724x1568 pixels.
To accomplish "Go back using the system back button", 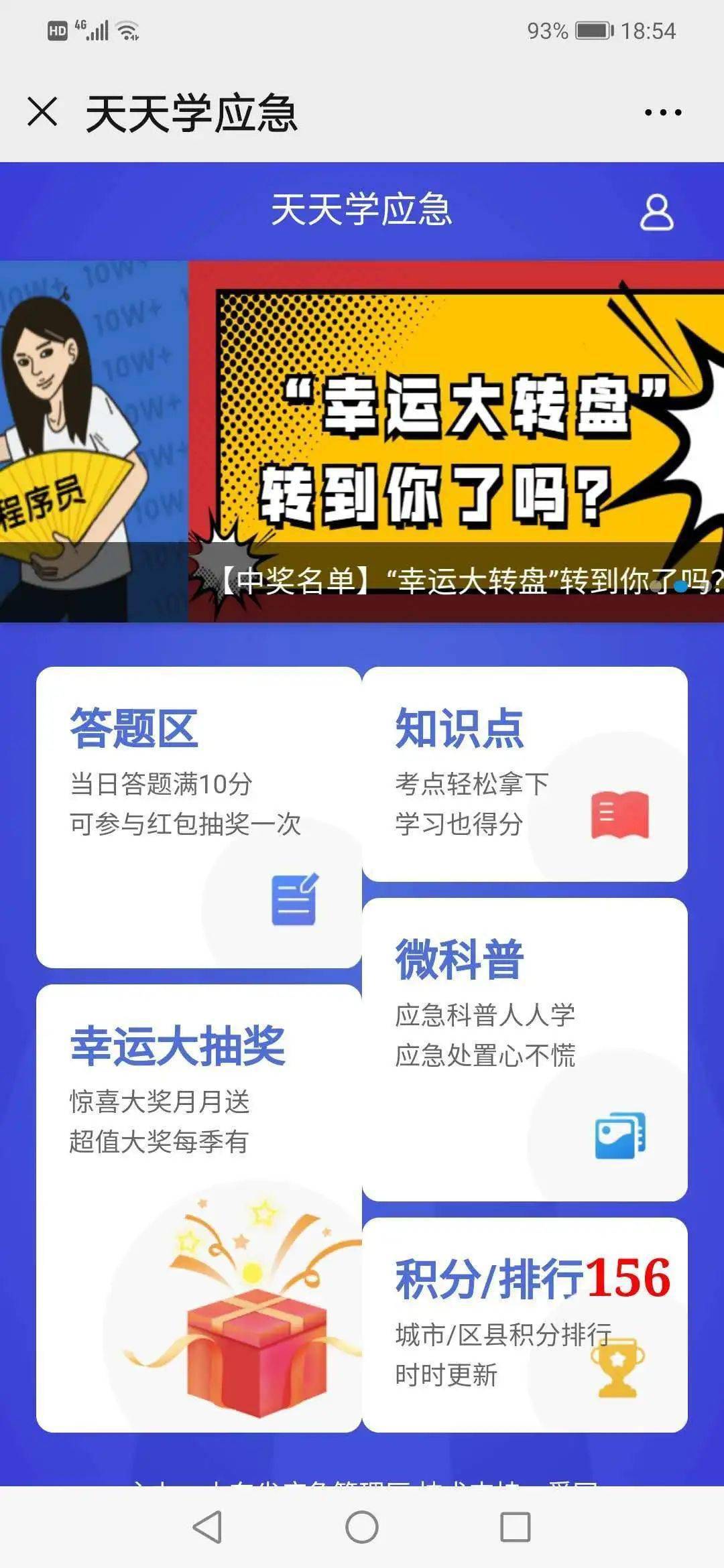I will pyautogui.click(x=208, y=1527).
